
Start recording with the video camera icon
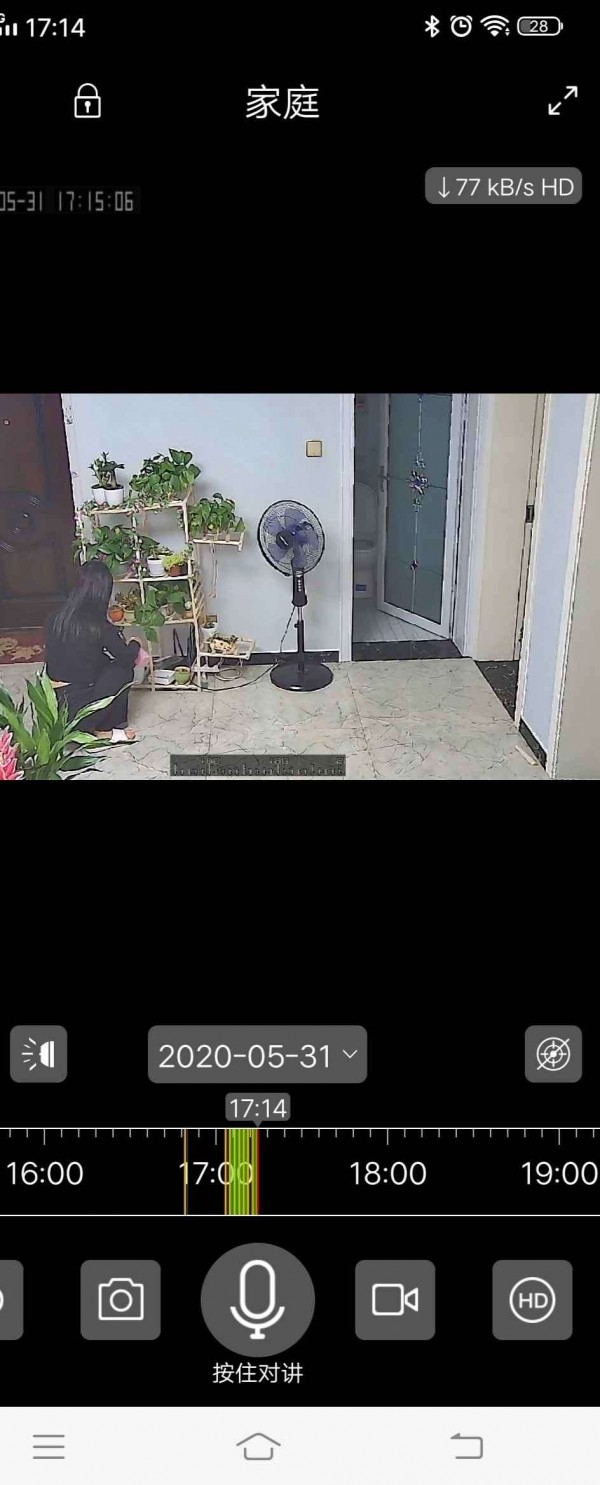pos(395,1299)
